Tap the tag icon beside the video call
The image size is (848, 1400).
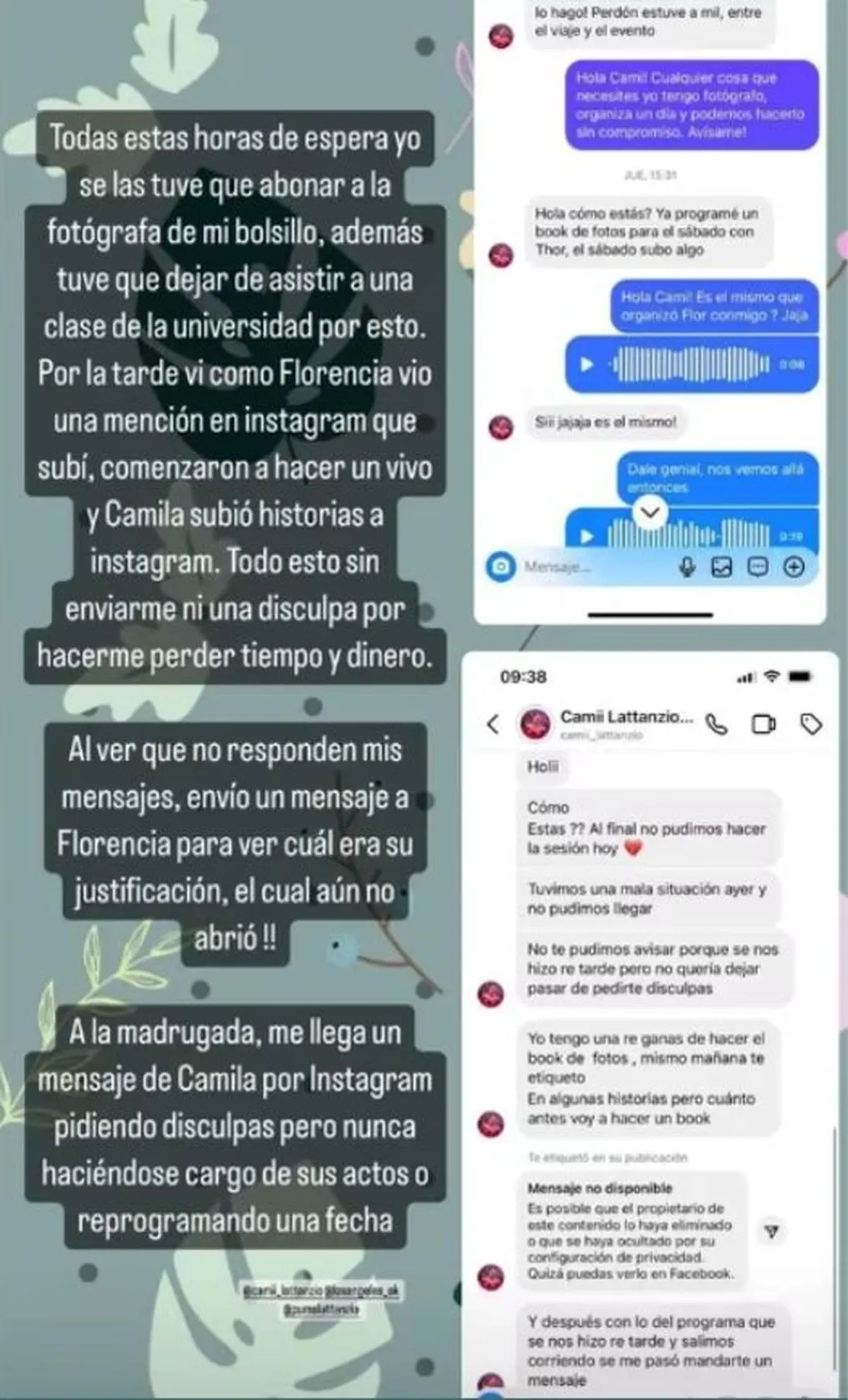point(811,724)
